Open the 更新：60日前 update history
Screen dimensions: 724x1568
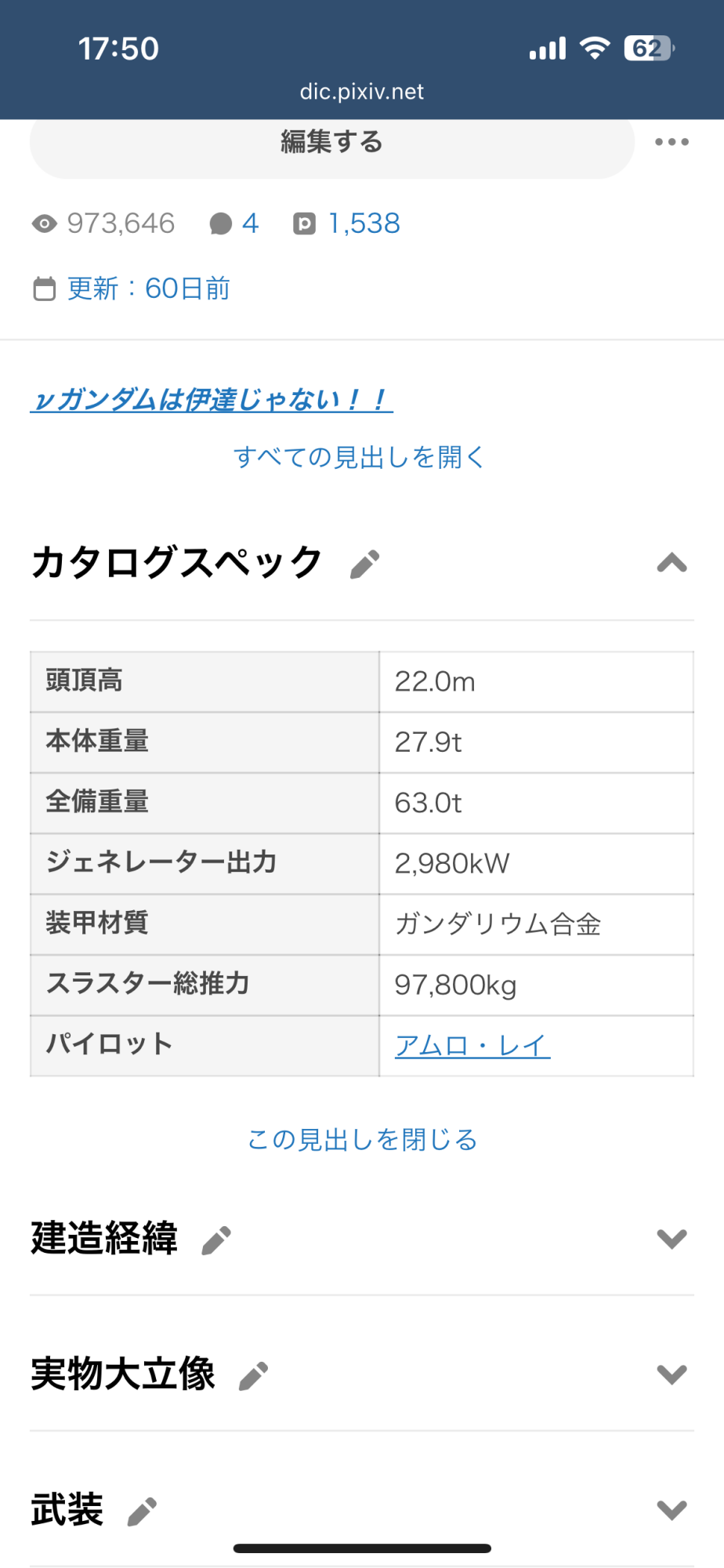147,289
